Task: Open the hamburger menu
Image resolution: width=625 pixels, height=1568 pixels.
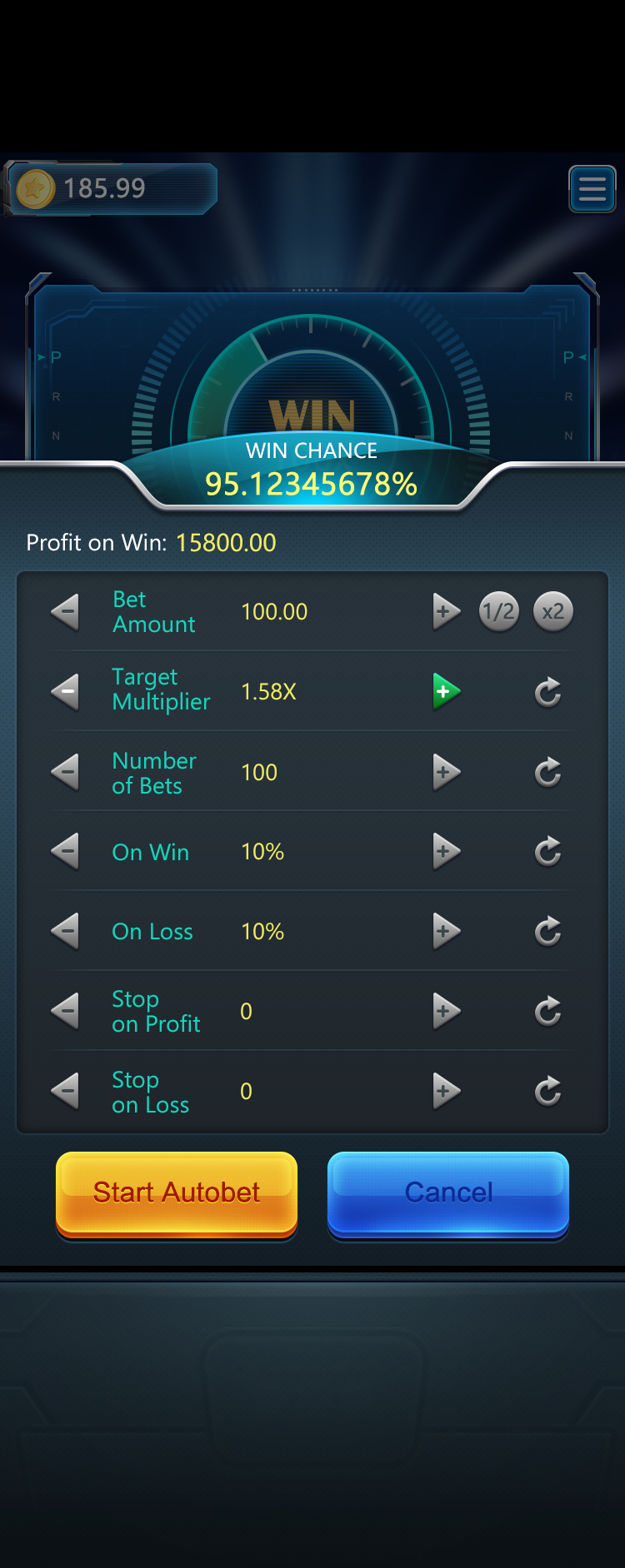Action: pos(592,189)
